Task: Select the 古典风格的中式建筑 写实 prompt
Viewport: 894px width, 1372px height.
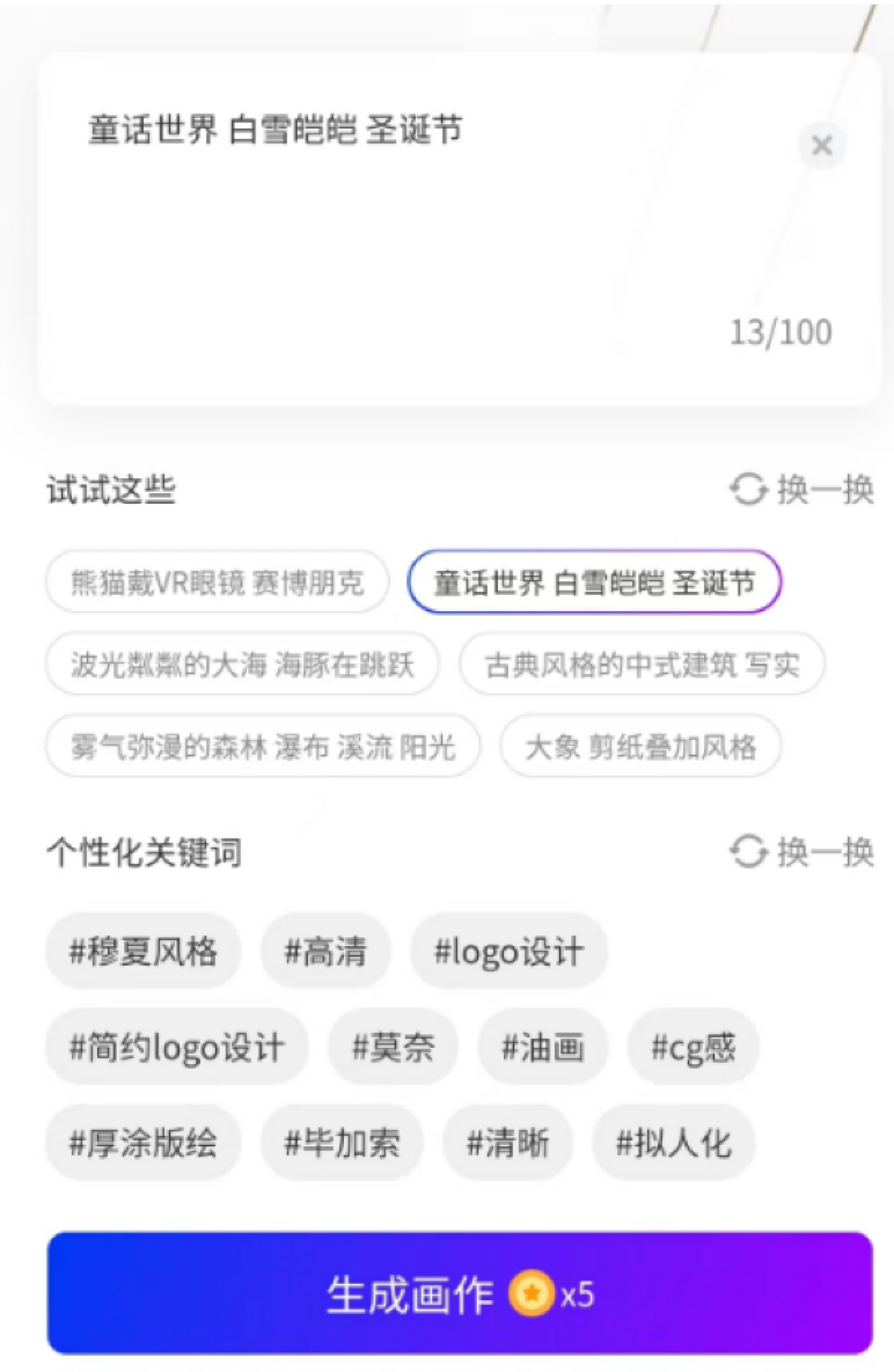Action: point(642,664)
